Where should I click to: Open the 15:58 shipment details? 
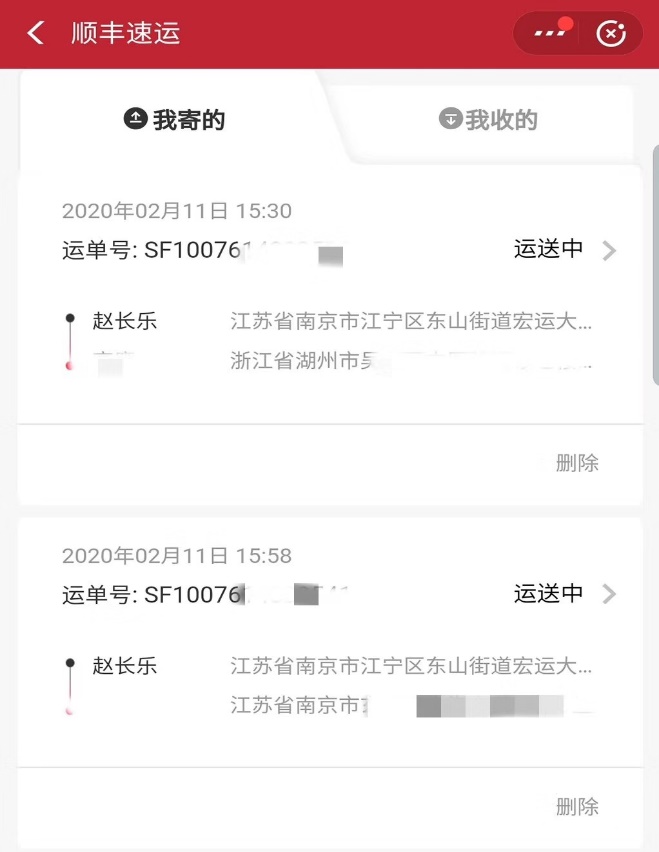(608, 594)
